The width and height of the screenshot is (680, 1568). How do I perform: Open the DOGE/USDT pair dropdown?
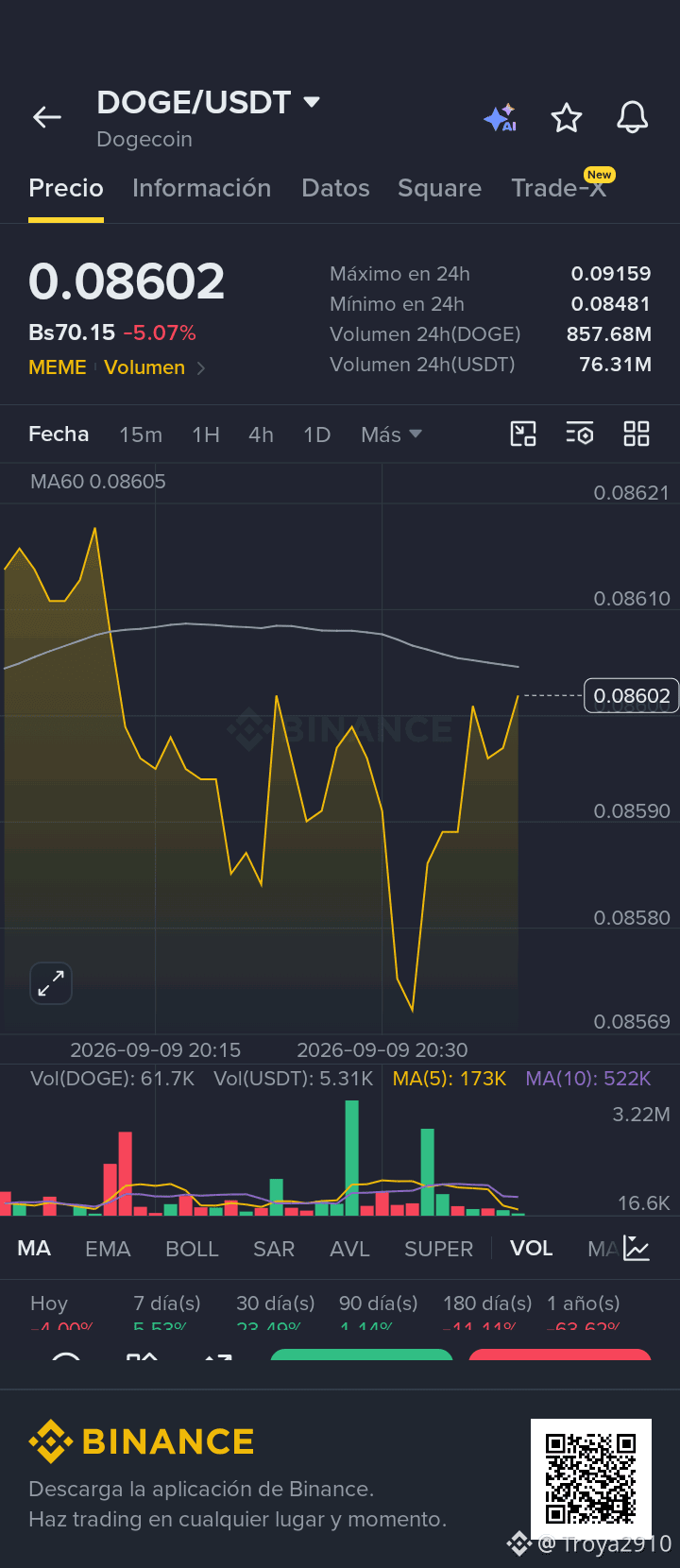coord(209,102)
